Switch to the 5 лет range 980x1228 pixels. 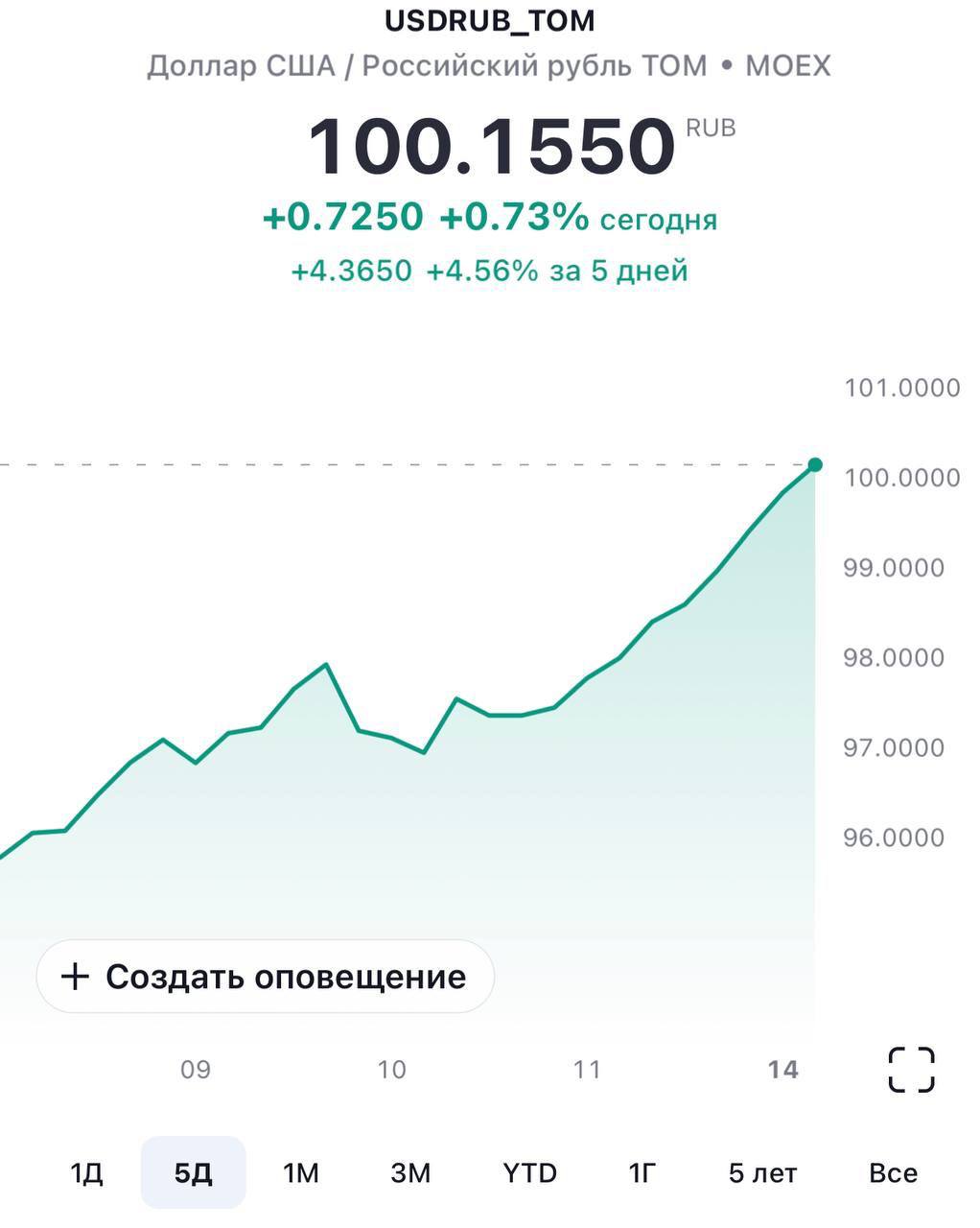[x=762, y=1172]
